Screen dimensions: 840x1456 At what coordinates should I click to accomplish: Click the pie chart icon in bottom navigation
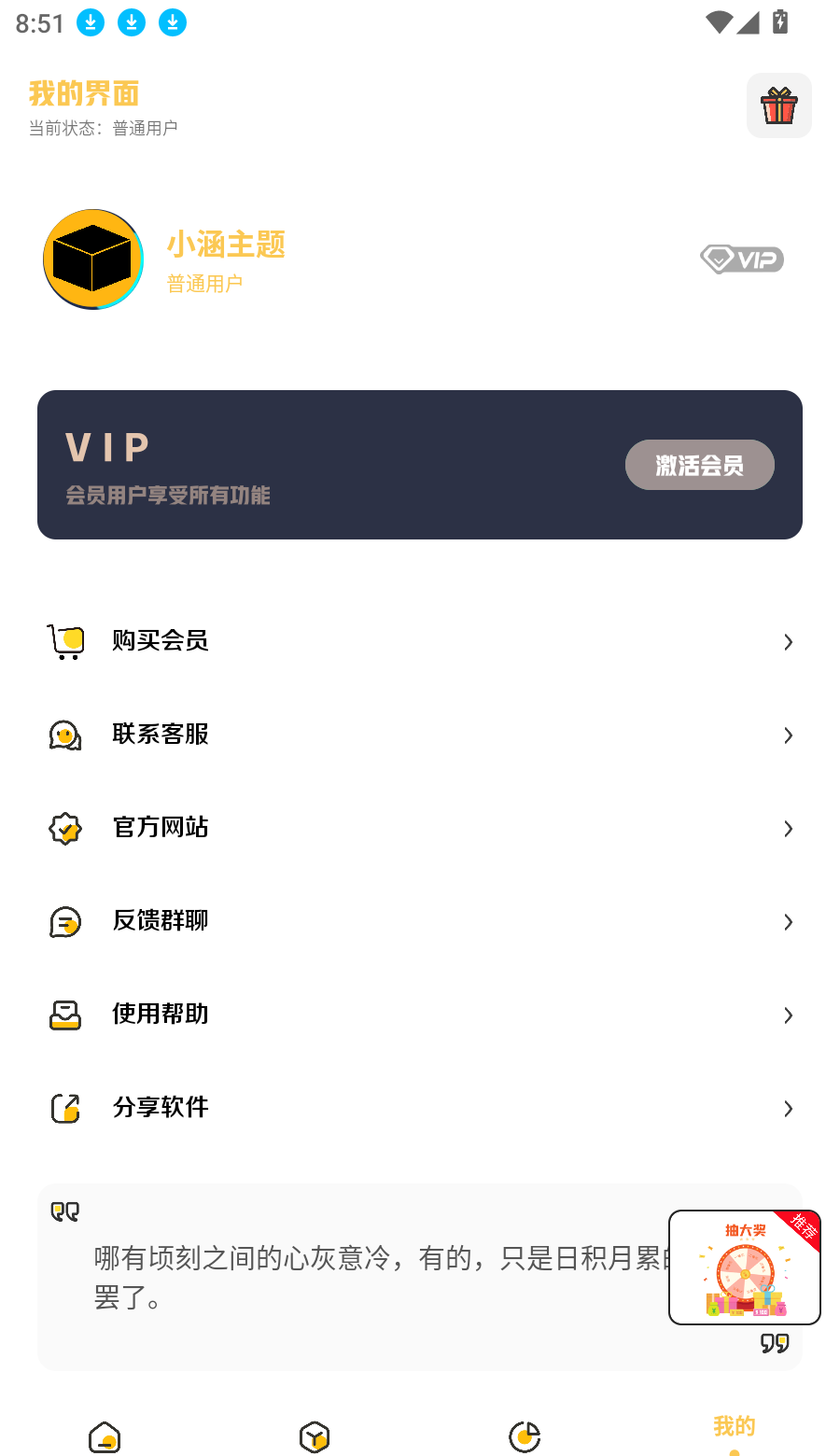click(x=525, y=1437)
